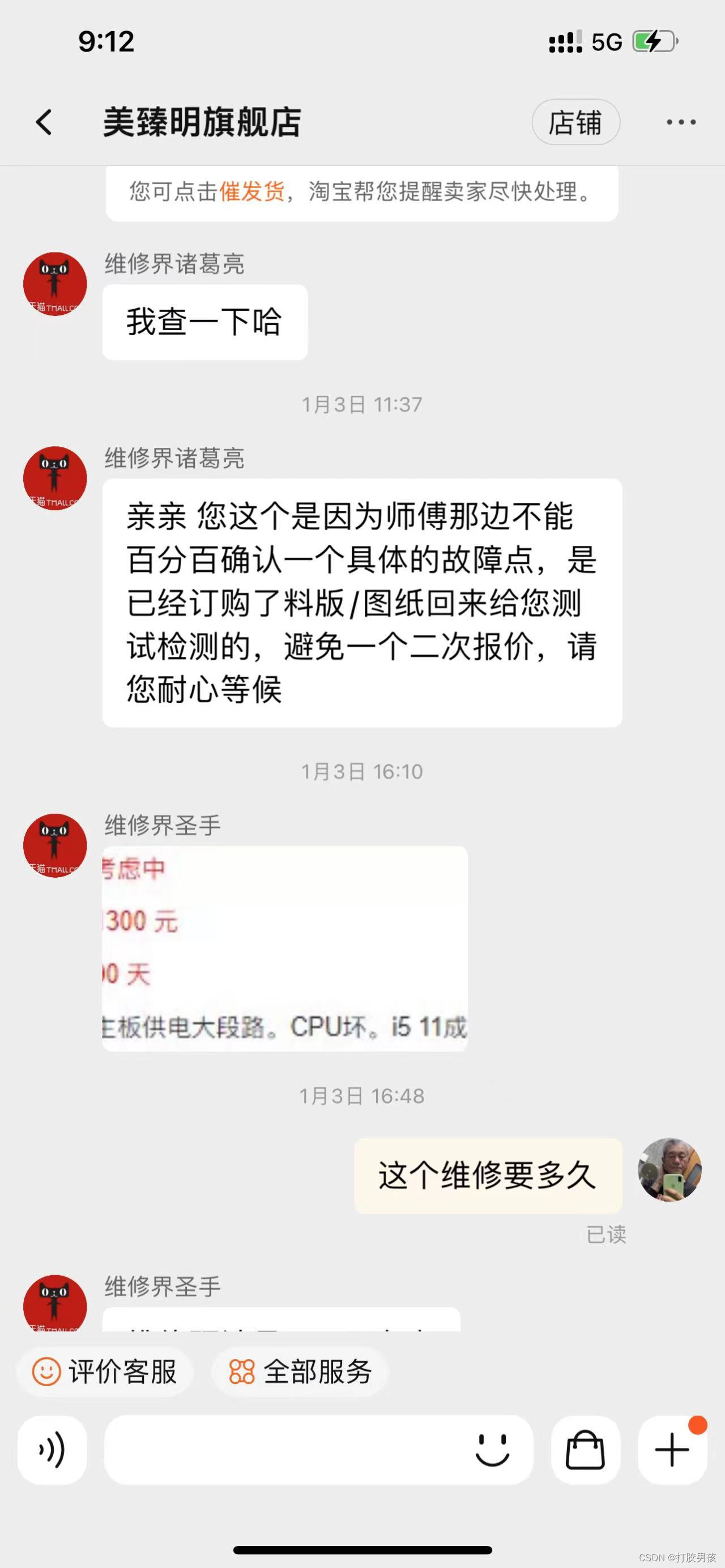
Task: Open the shopping bag icon
Action: click(x=585, y=1450)
